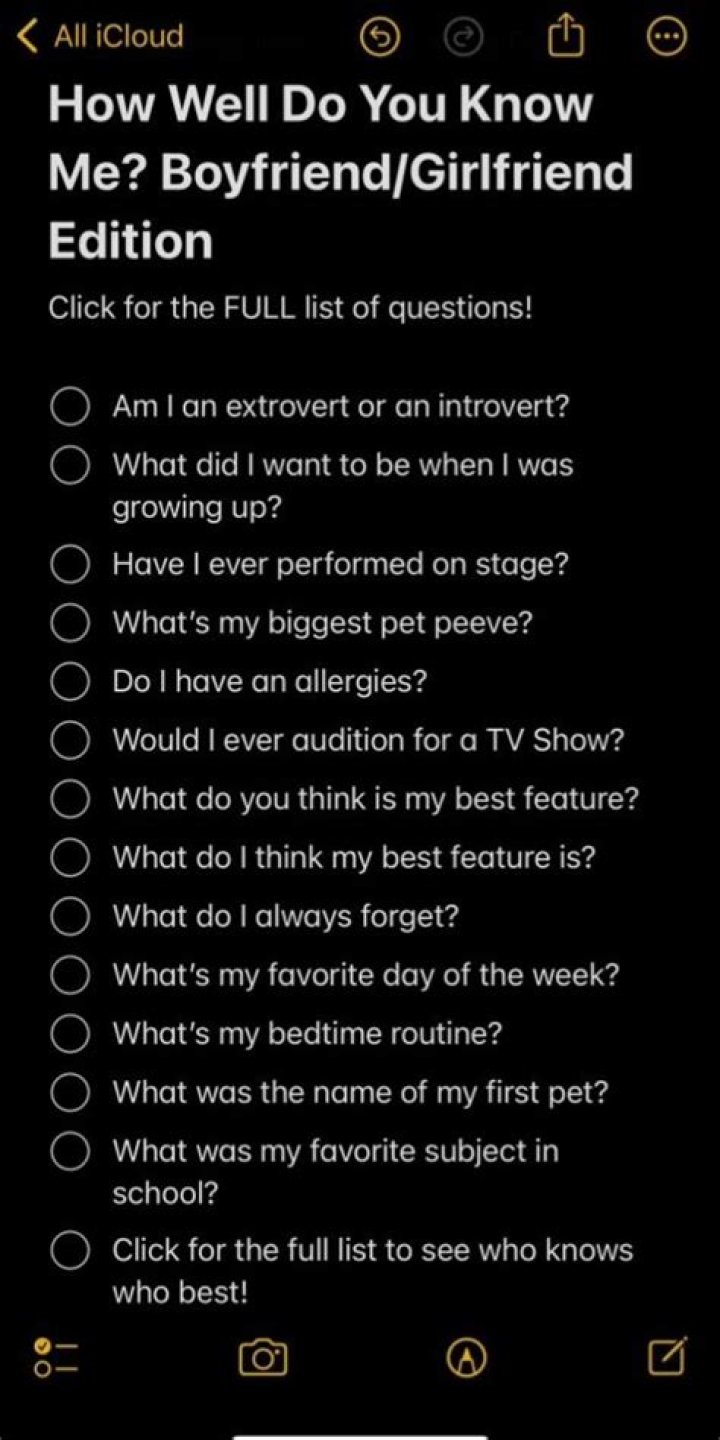
Task: Check 'What do I think my best feature is?'
Action: pyautogui.click(x=69, y=858)
